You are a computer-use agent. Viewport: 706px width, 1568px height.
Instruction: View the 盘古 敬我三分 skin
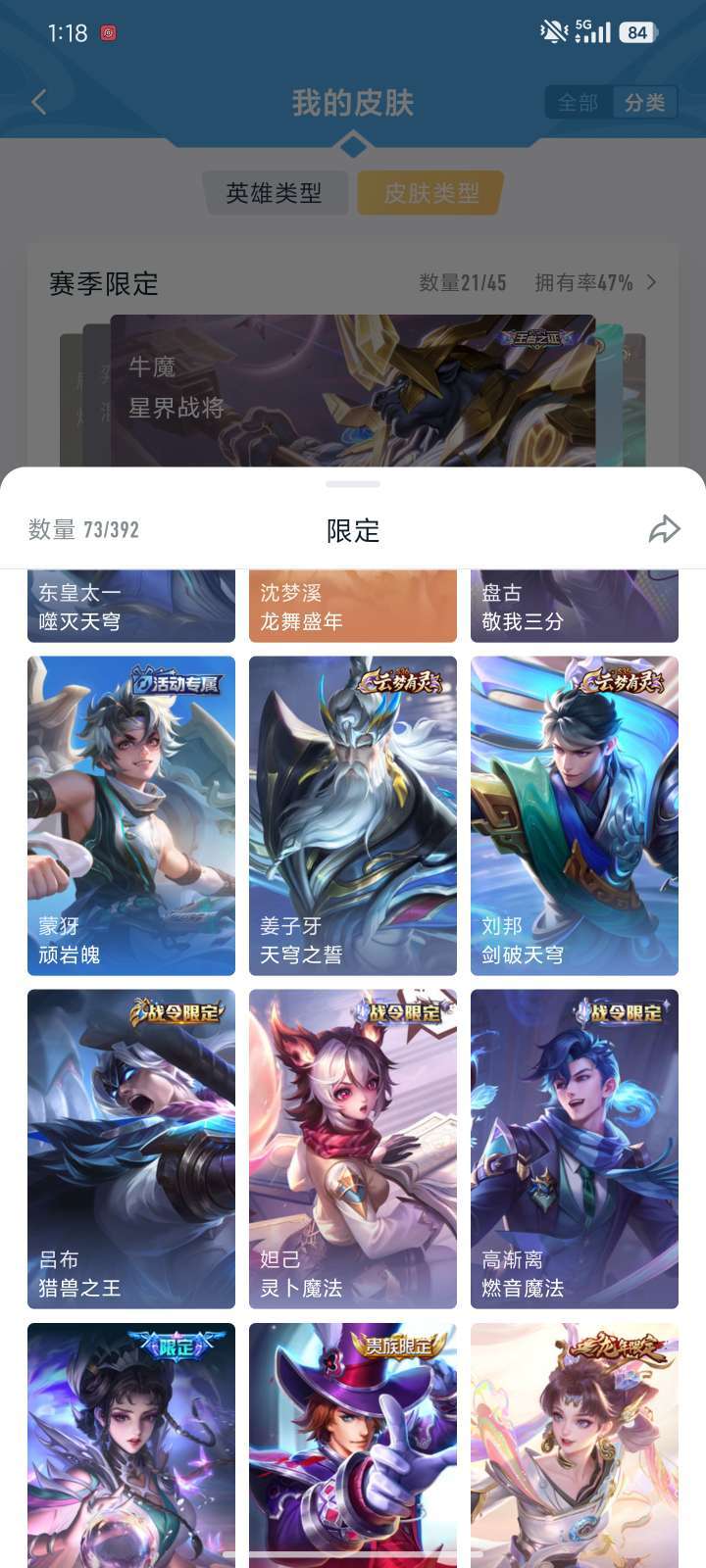point(575,606)
